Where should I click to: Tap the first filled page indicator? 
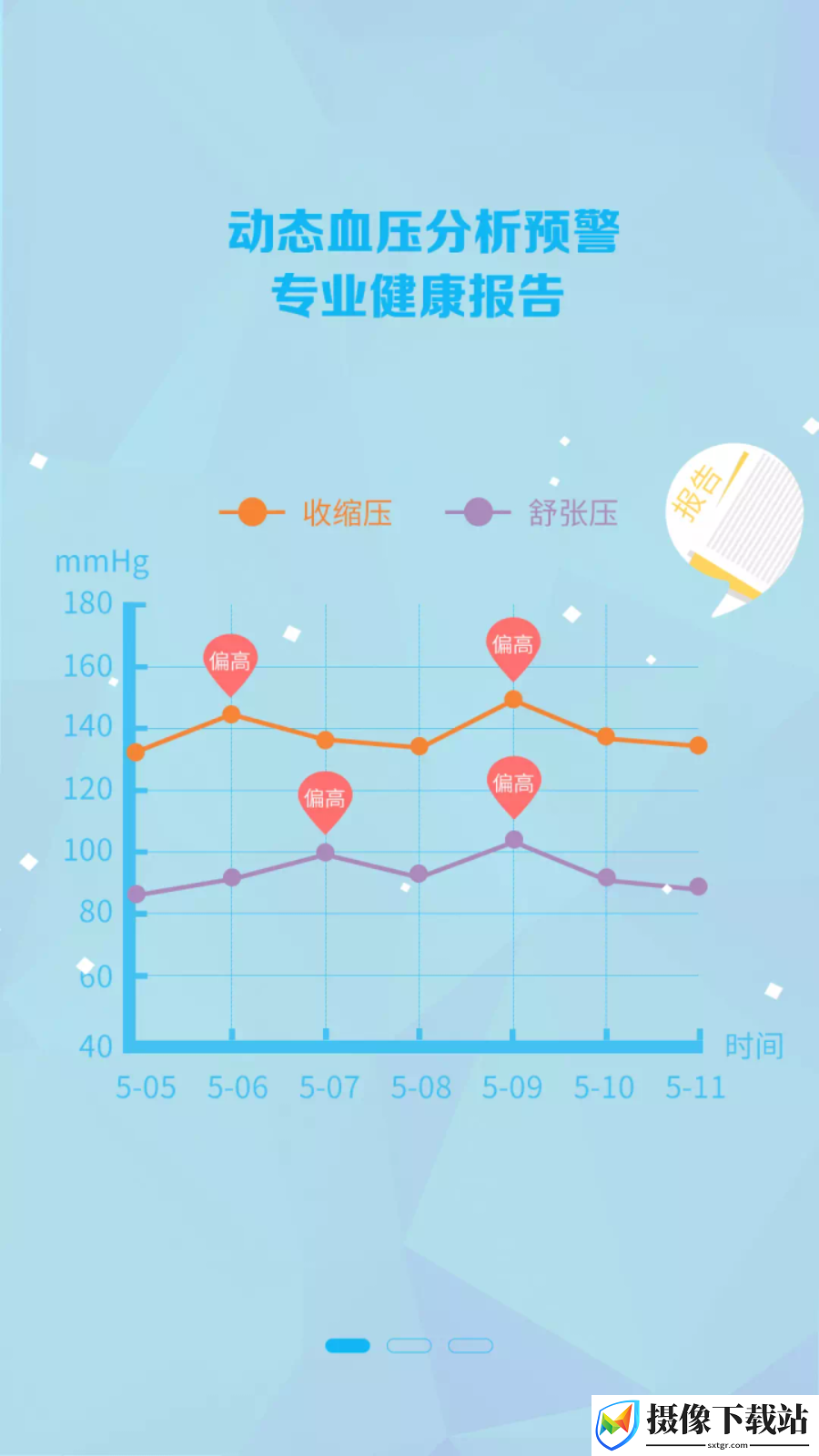tap(348, 1345)
